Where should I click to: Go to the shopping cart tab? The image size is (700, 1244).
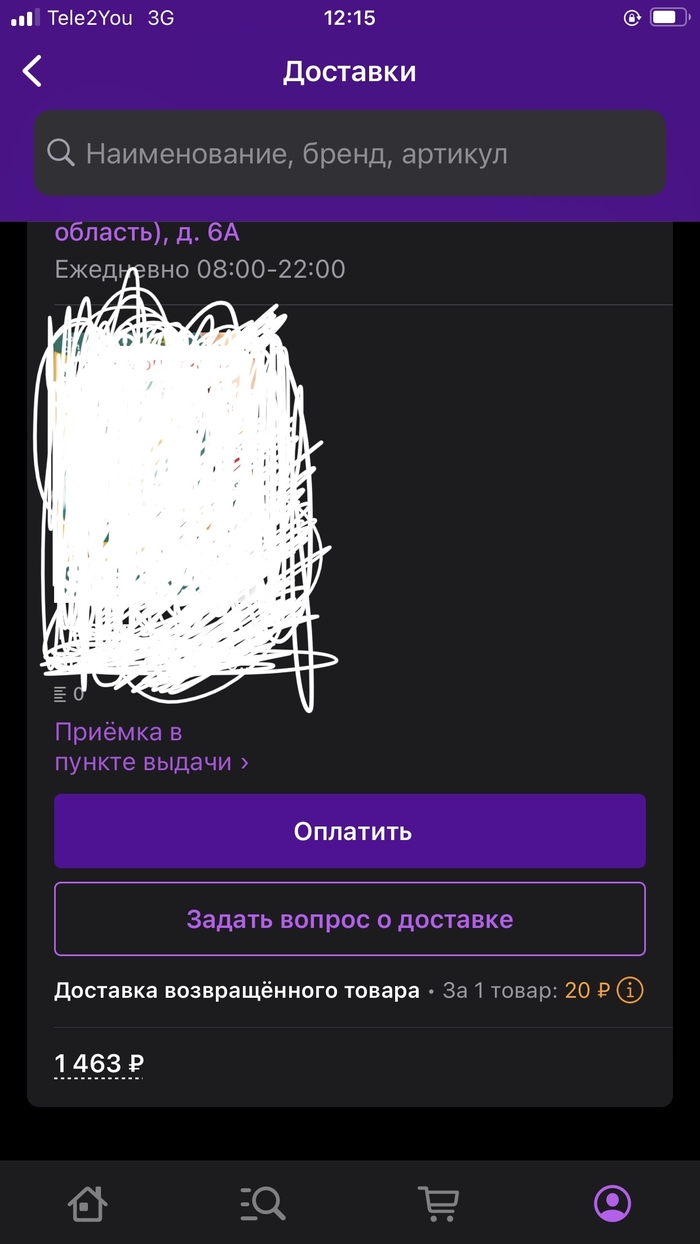tap(437, 1203)
